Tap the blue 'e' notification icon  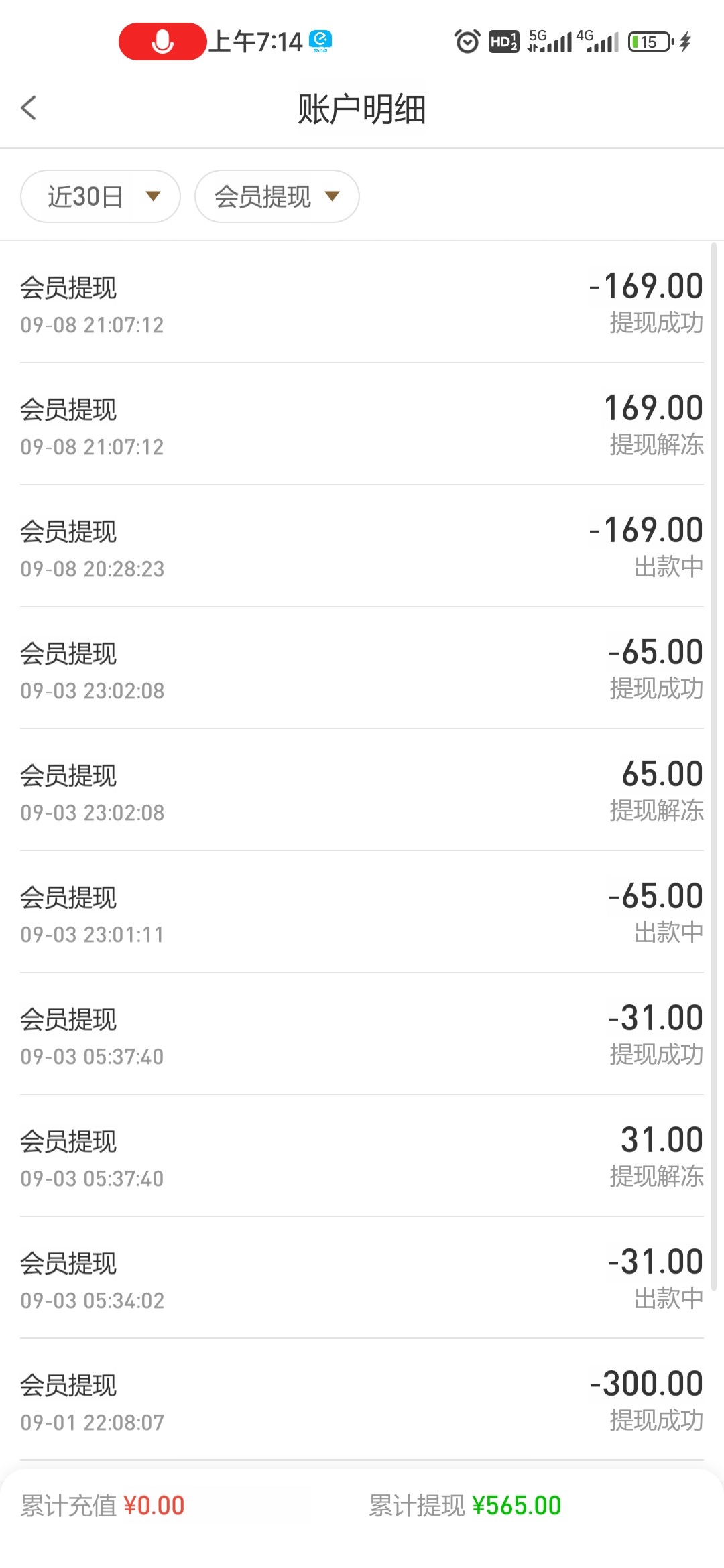320,42
